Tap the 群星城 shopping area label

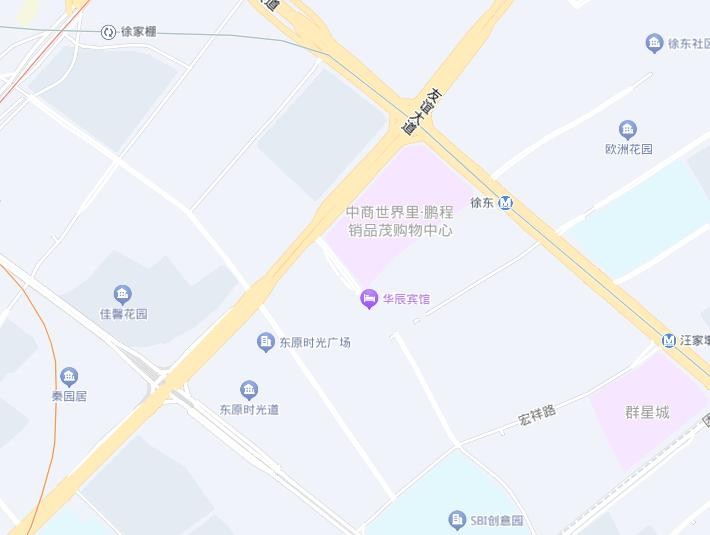(x=647, y=412)
